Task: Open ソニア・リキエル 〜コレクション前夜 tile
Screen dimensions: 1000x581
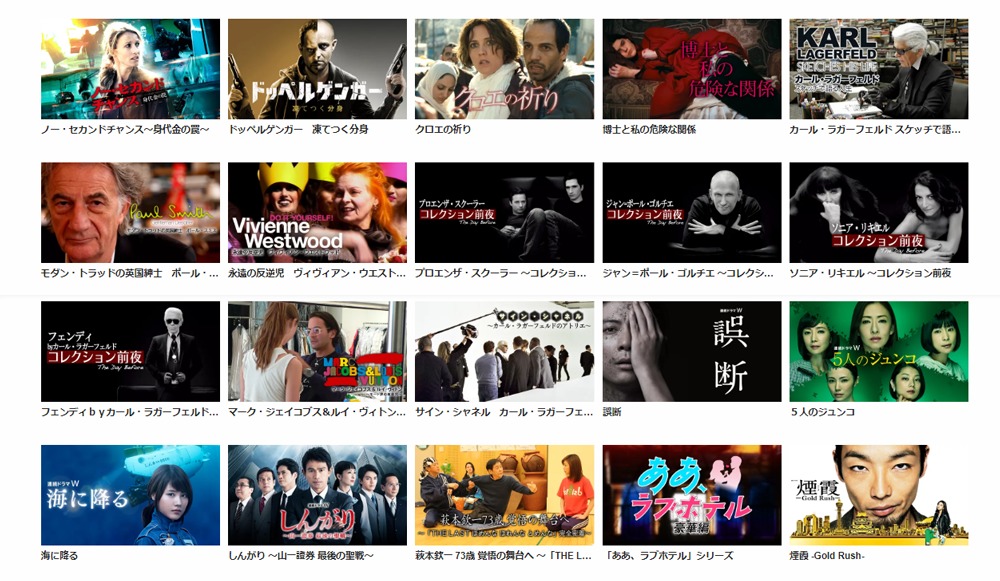Action: pyautogui.click(x=879, y=212)
